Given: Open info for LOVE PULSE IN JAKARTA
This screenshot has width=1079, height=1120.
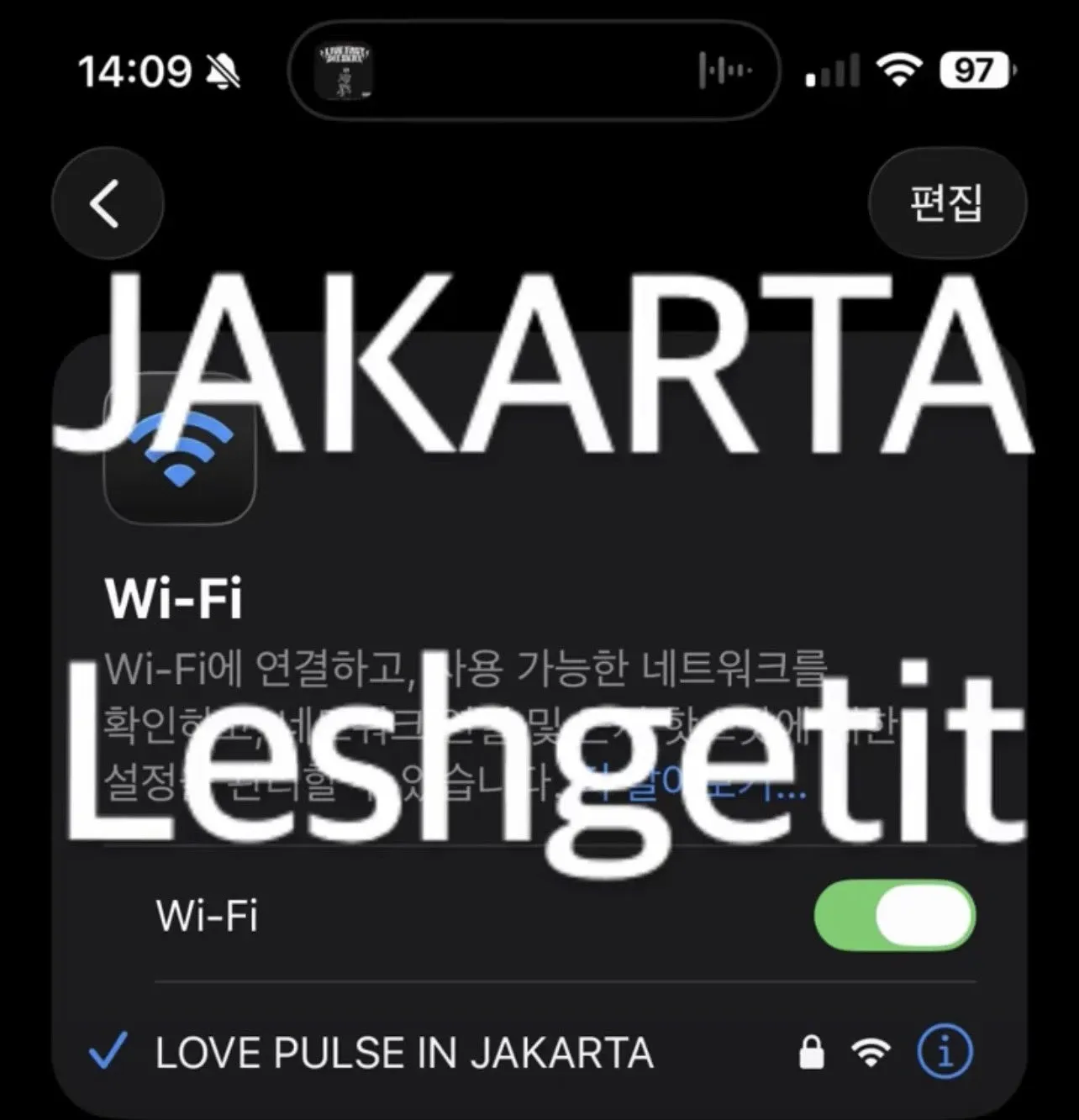Looking at the screenshot, I should [x=945, y=1052].
